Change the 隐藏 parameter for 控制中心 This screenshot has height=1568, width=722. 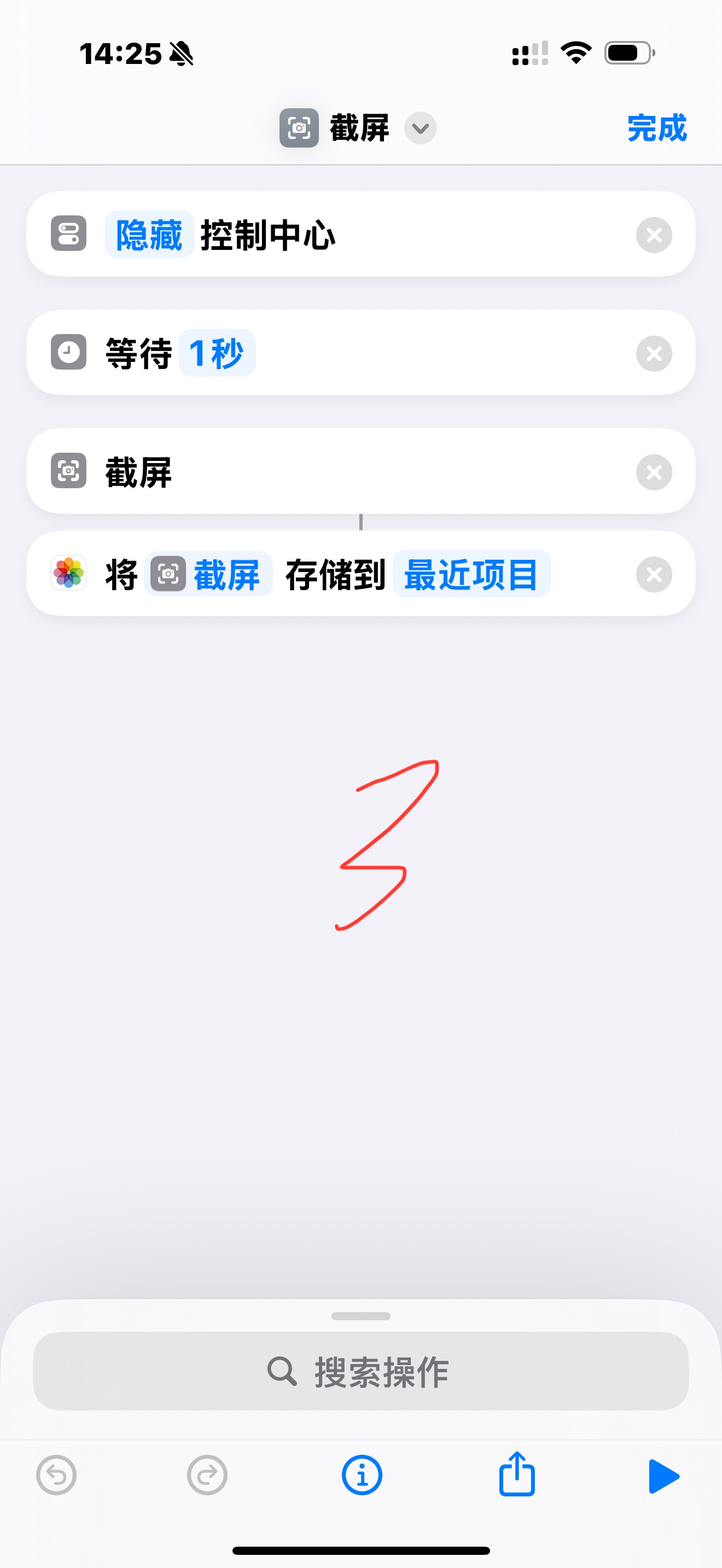tap(149, 235)
